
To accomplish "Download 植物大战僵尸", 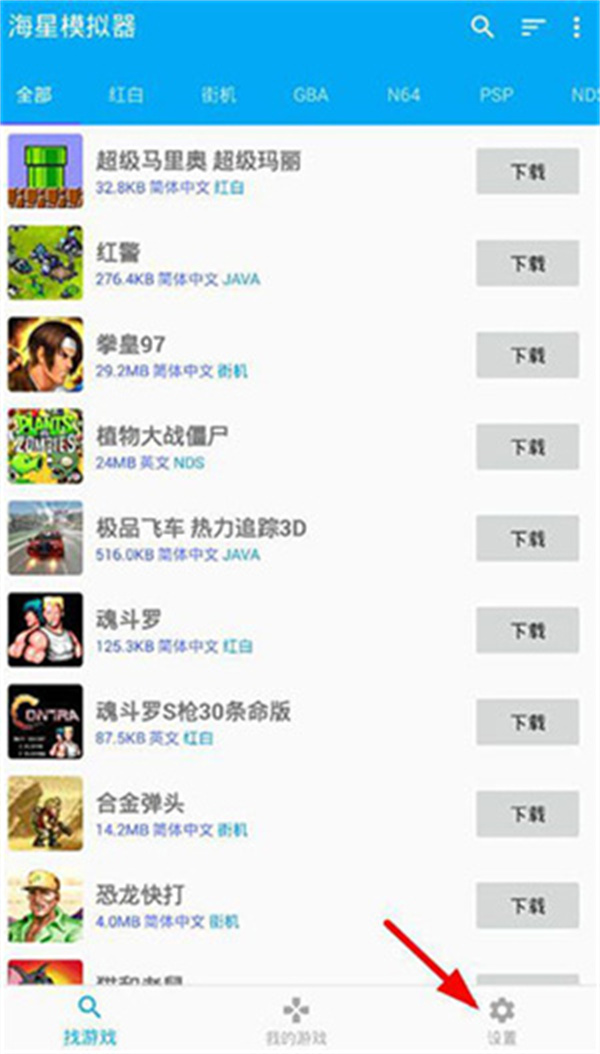I will (x=527, y=447).
